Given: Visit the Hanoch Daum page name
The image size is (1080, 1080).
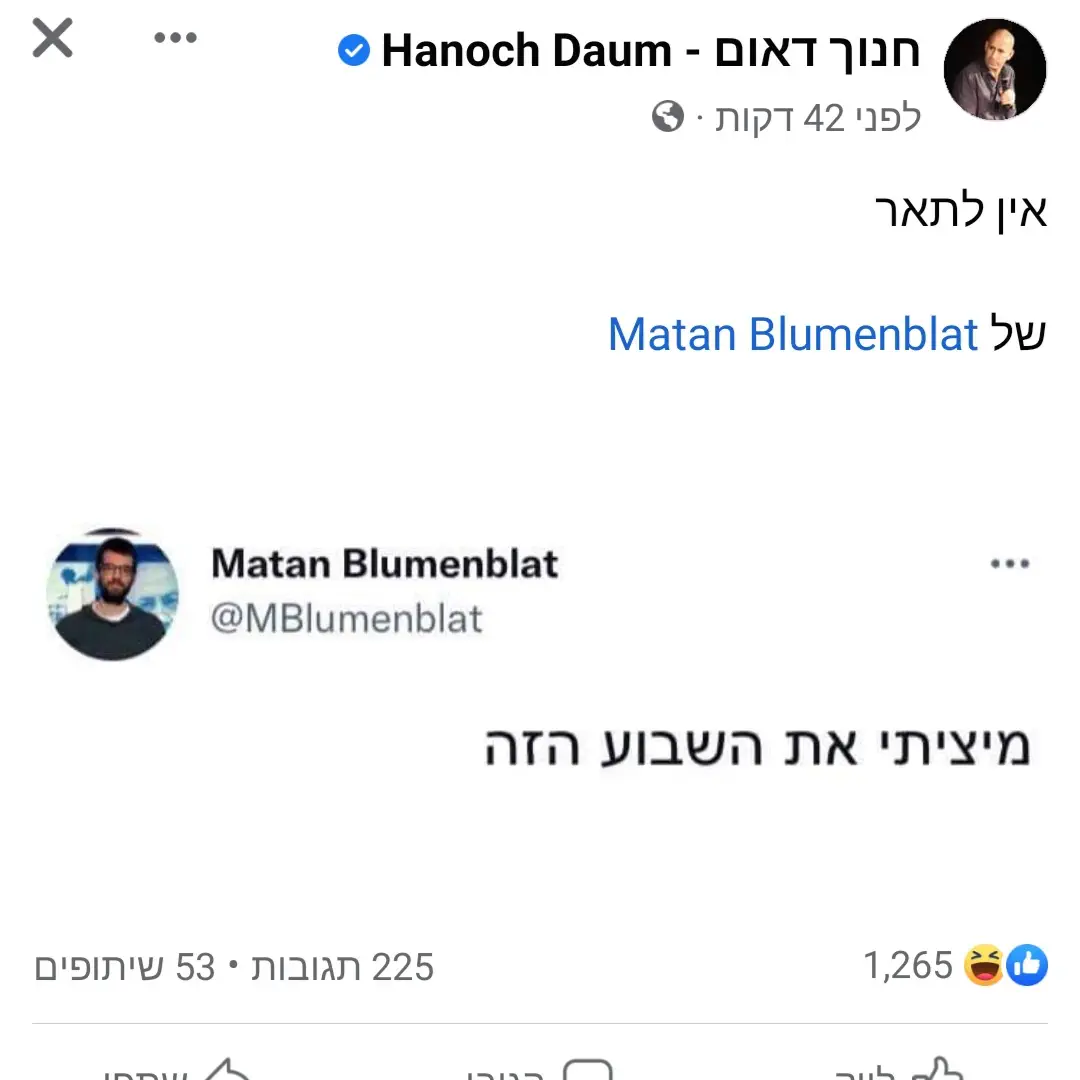Looking at the screenshot, I should click(x=650, y=50).
